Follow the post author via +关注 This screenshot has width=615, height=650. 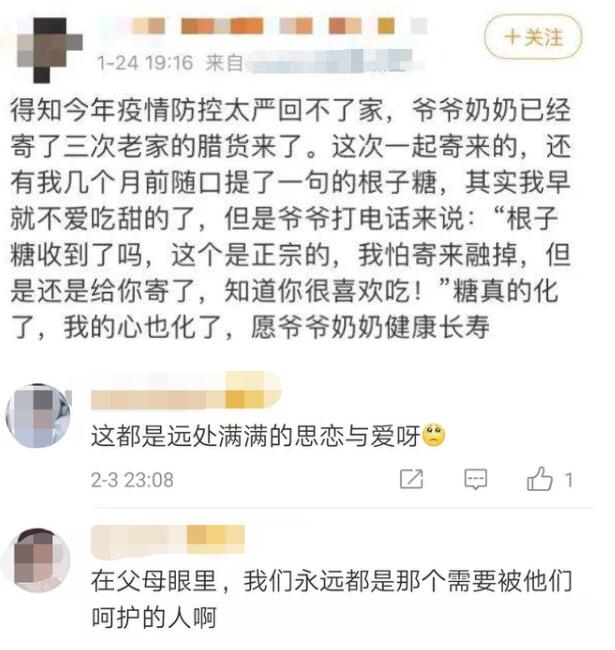click(x=532, y=38)
